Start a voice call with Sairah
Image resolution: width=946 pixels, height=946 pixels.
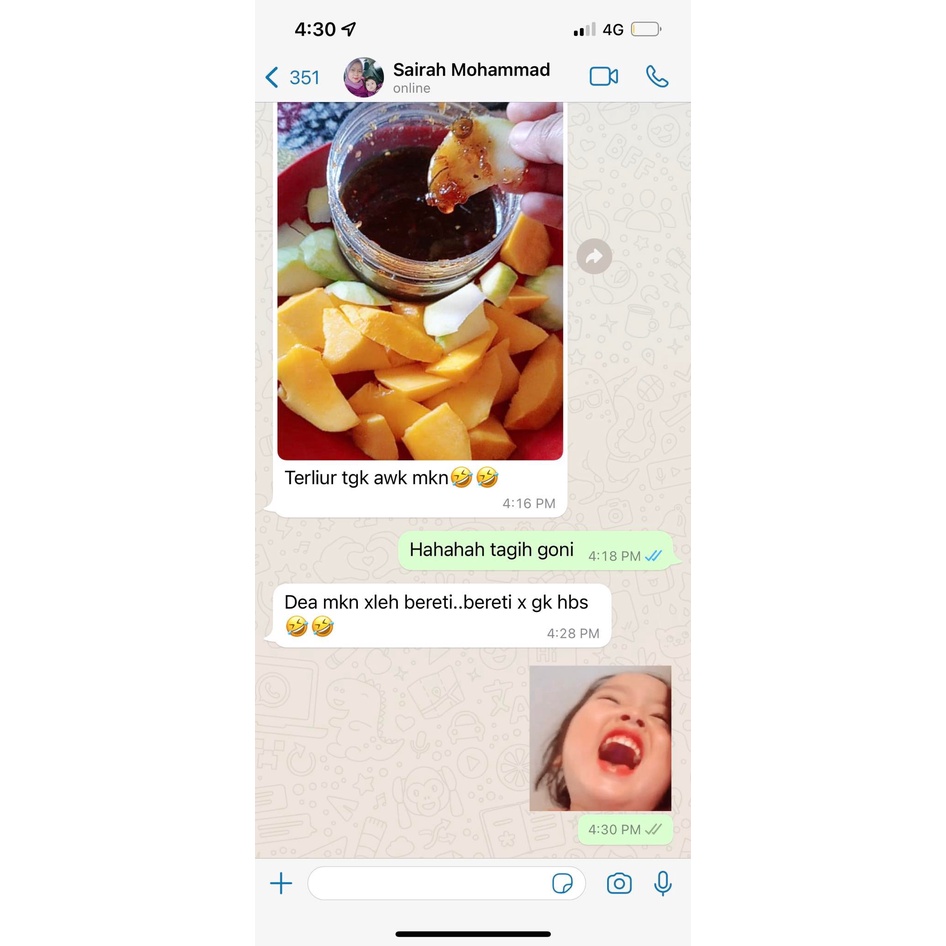click(x=657, y=77)
